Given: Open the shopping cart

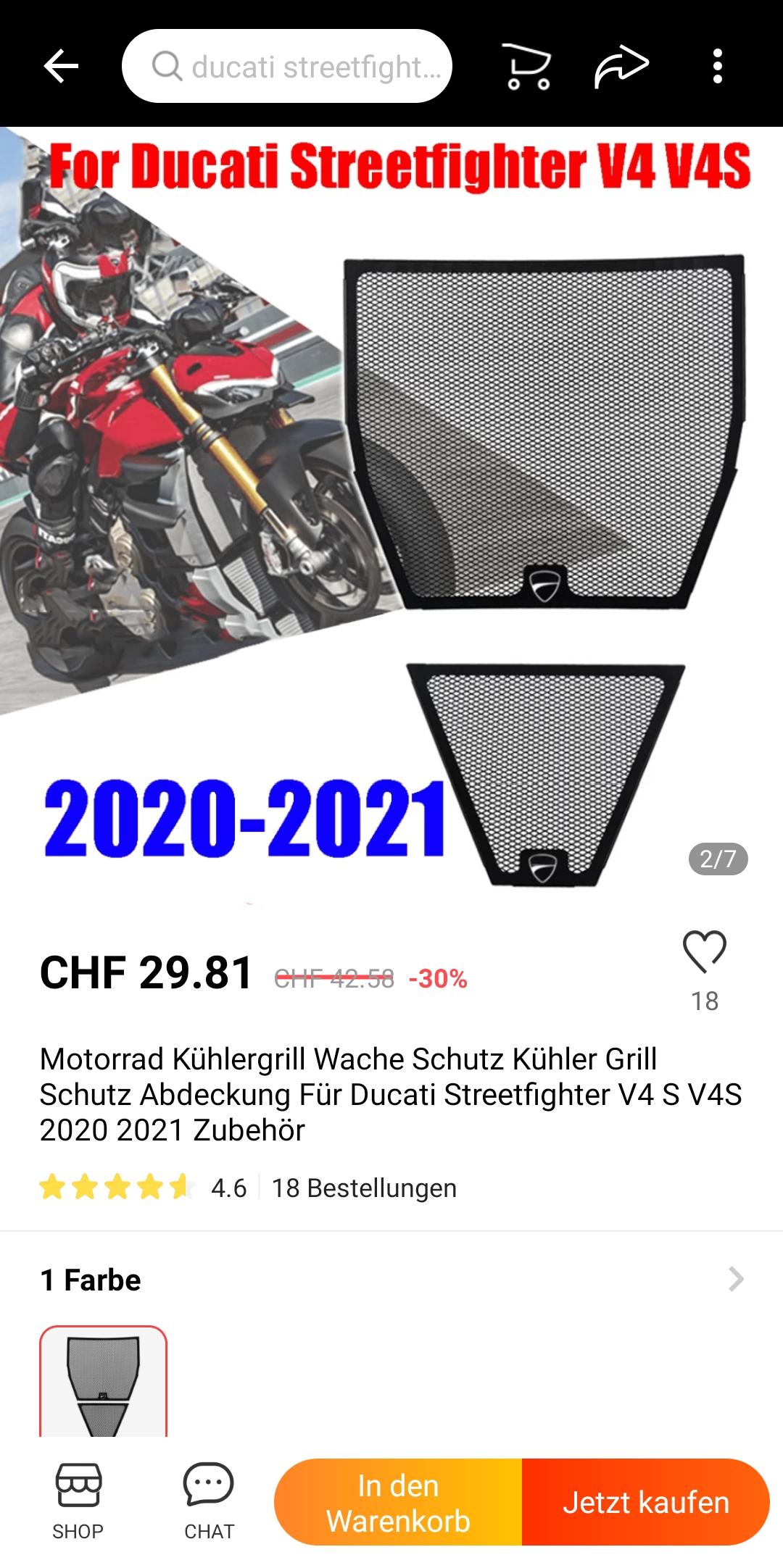Looking at the screenshot, I should tap(527, 67).
